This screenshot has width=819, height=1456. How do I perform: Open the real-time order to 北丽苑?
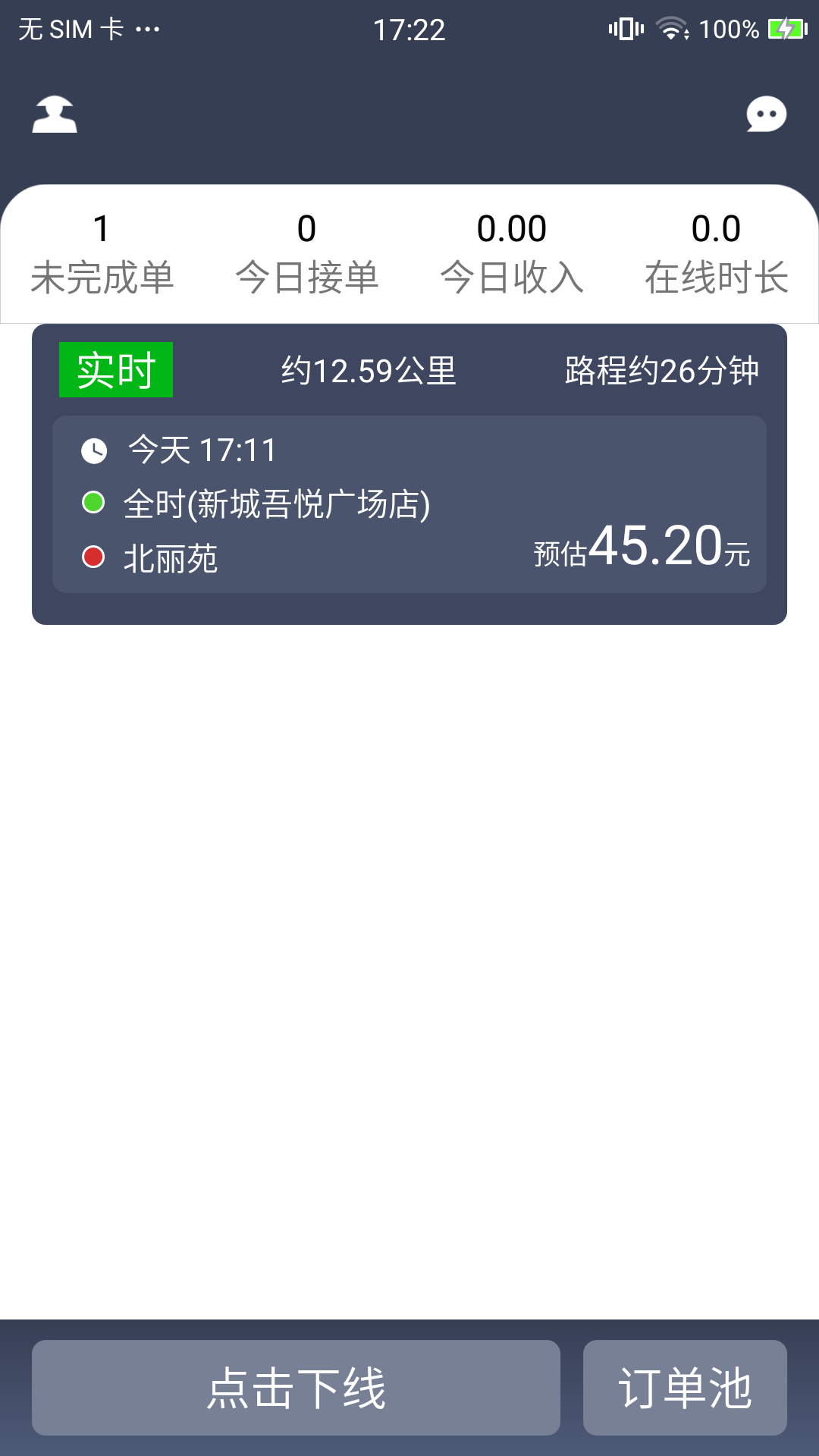409,504
